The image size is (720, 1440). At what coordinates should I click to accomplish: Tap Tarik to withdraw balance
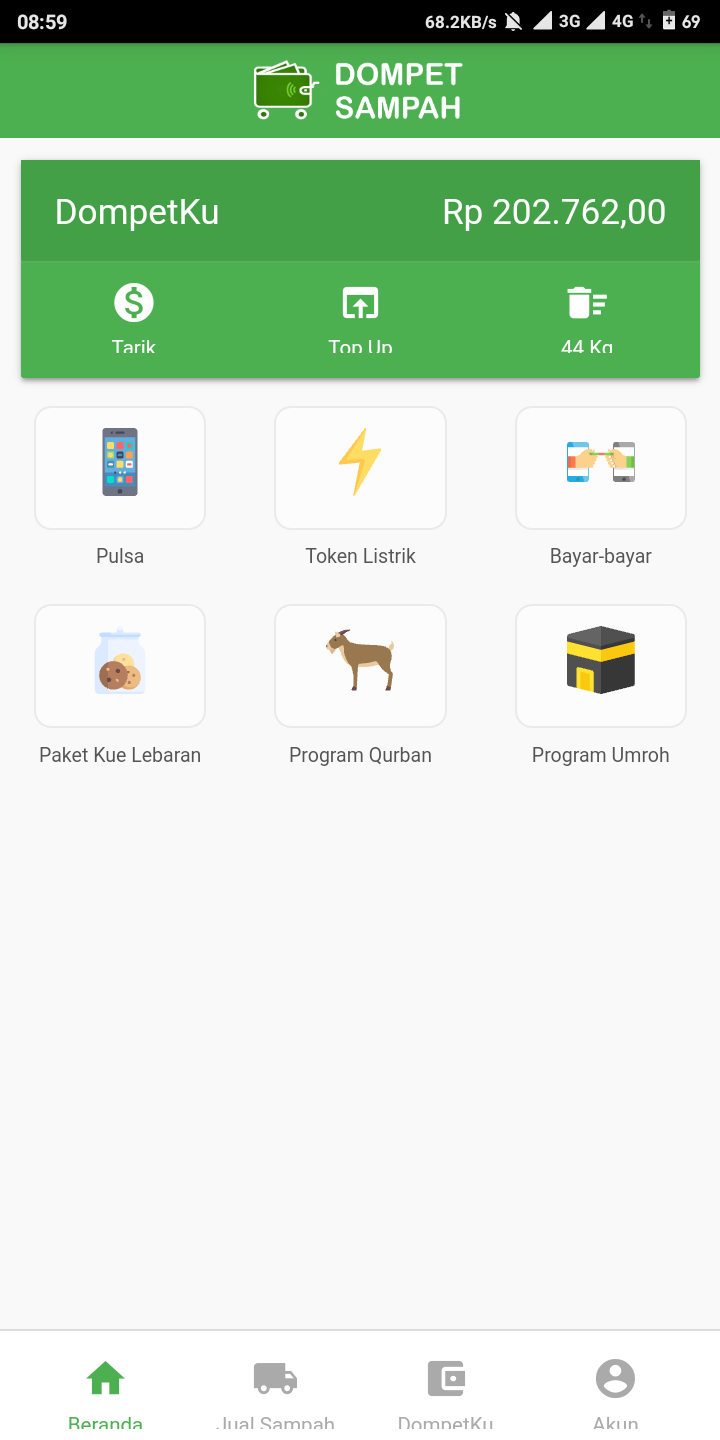(134, 316)
